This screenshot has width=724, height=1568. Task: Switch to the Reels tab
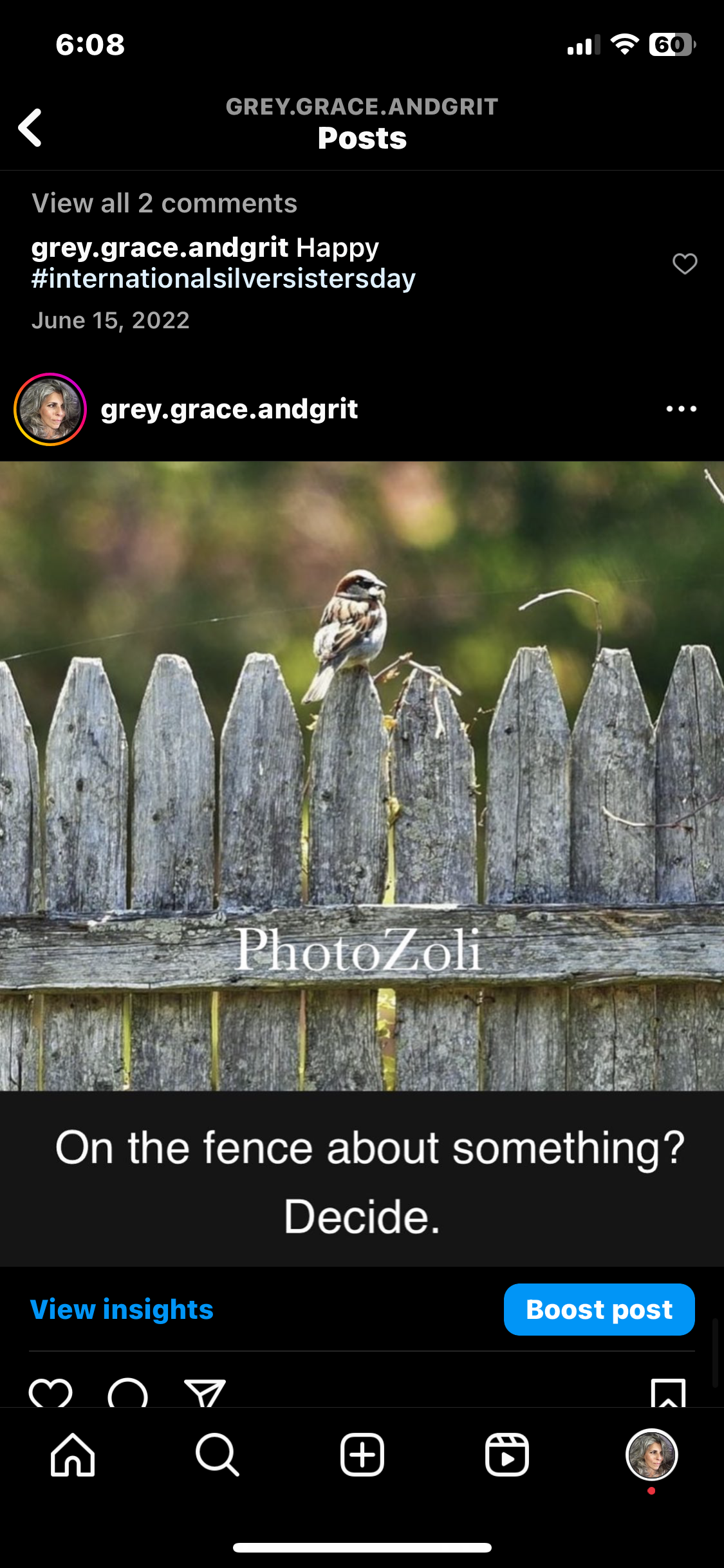(x=507, y=1455)
